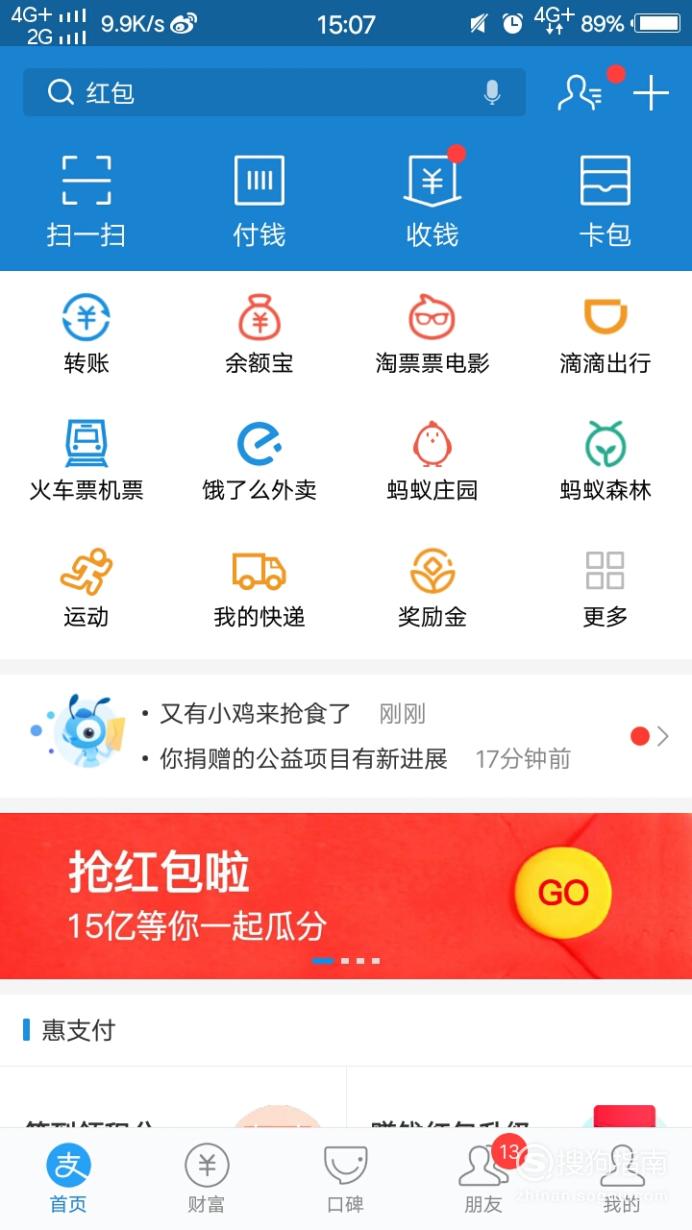
Task: Tap the GO button on 抢红包啦 banner
Action: [563, 892]
